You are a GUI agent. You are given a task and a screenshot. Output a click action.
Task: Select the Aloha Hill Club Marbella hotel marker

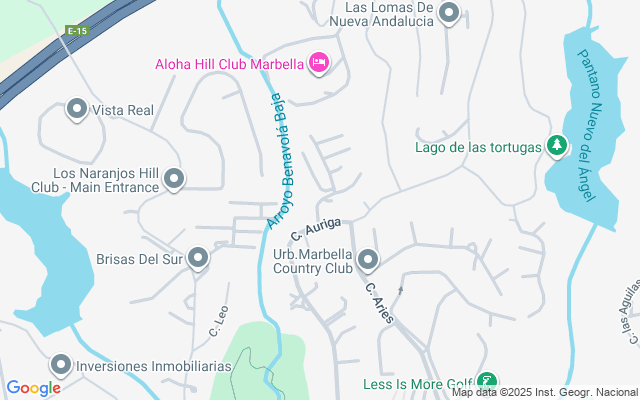coord(319,64)
